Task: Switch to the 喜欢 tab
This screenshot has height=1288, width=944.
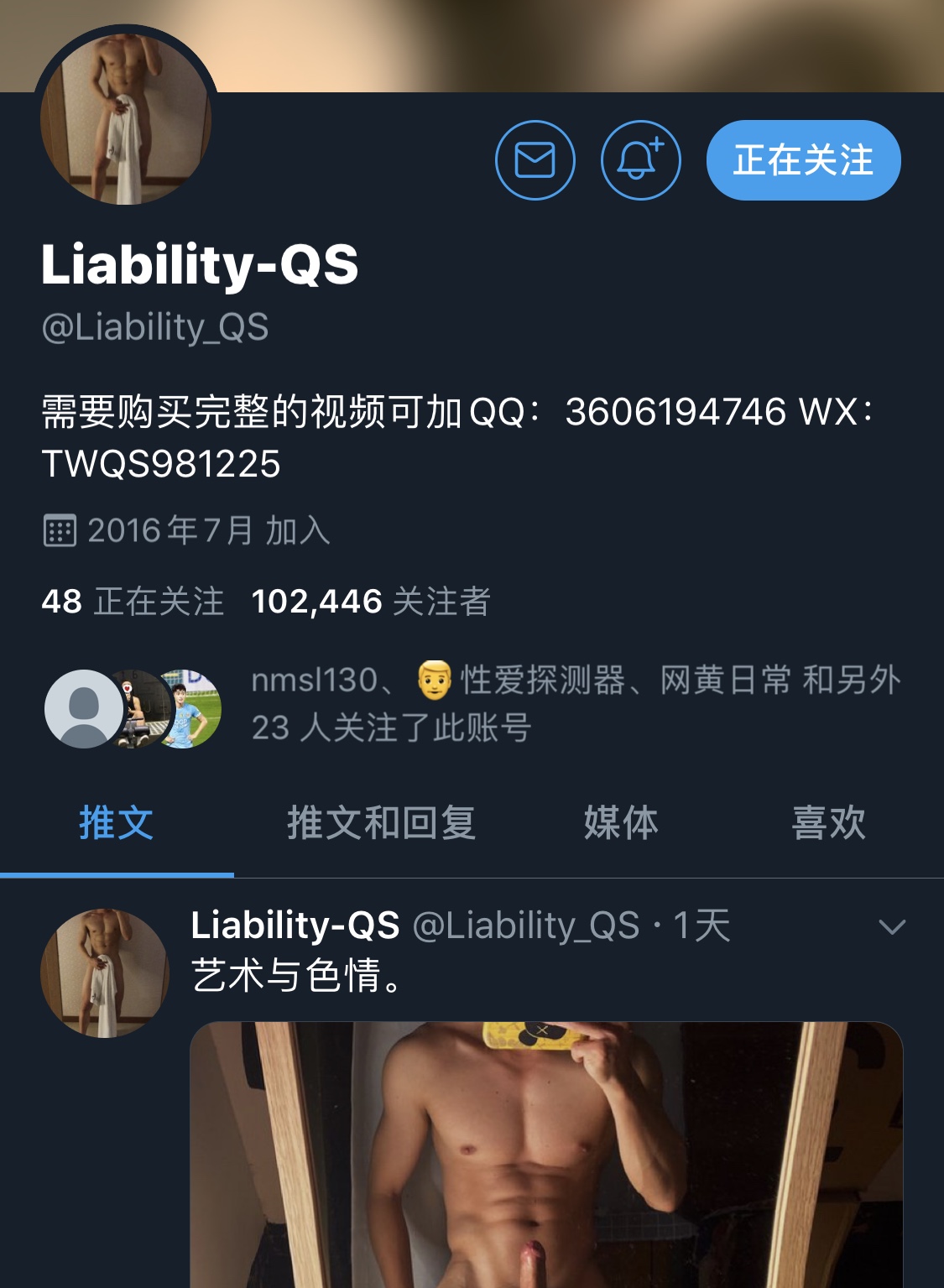Action: (828, 822)
